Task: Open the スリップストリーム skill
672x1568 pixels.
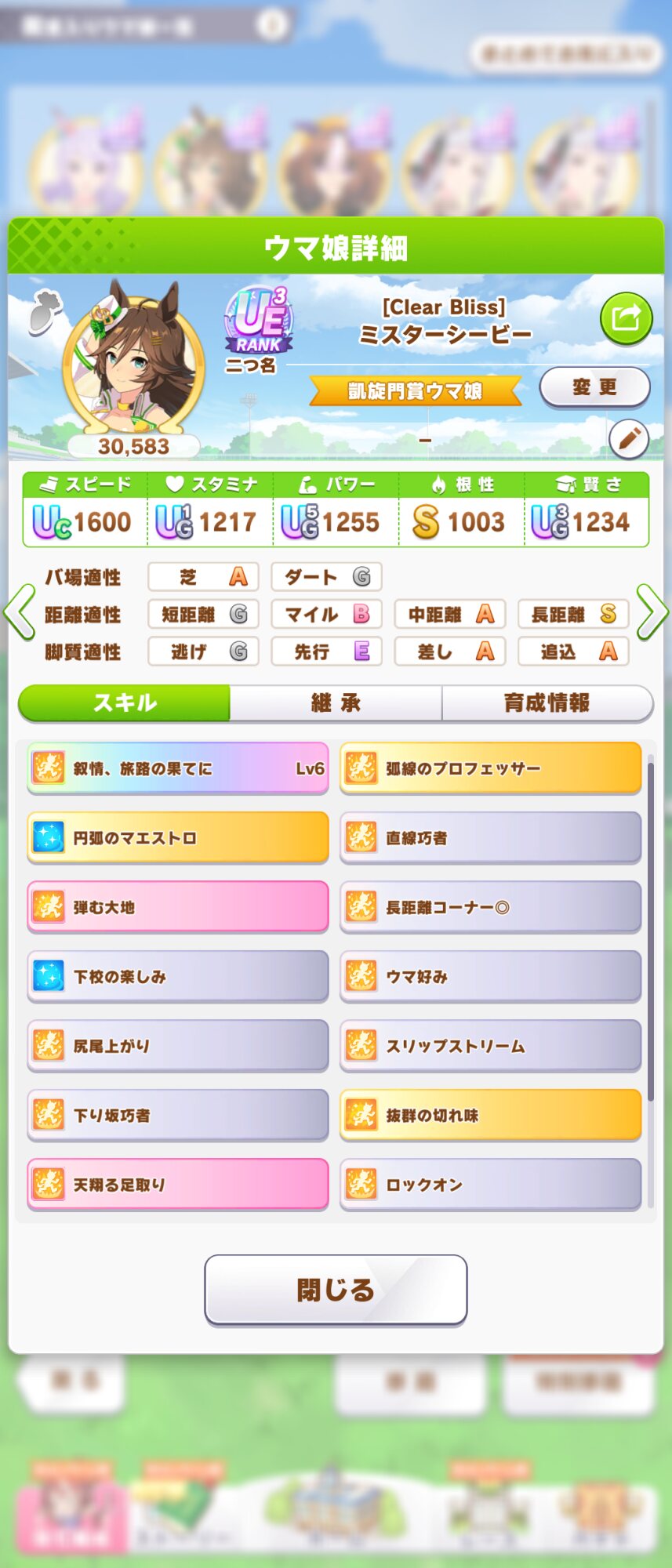Action: [491, 1045]
